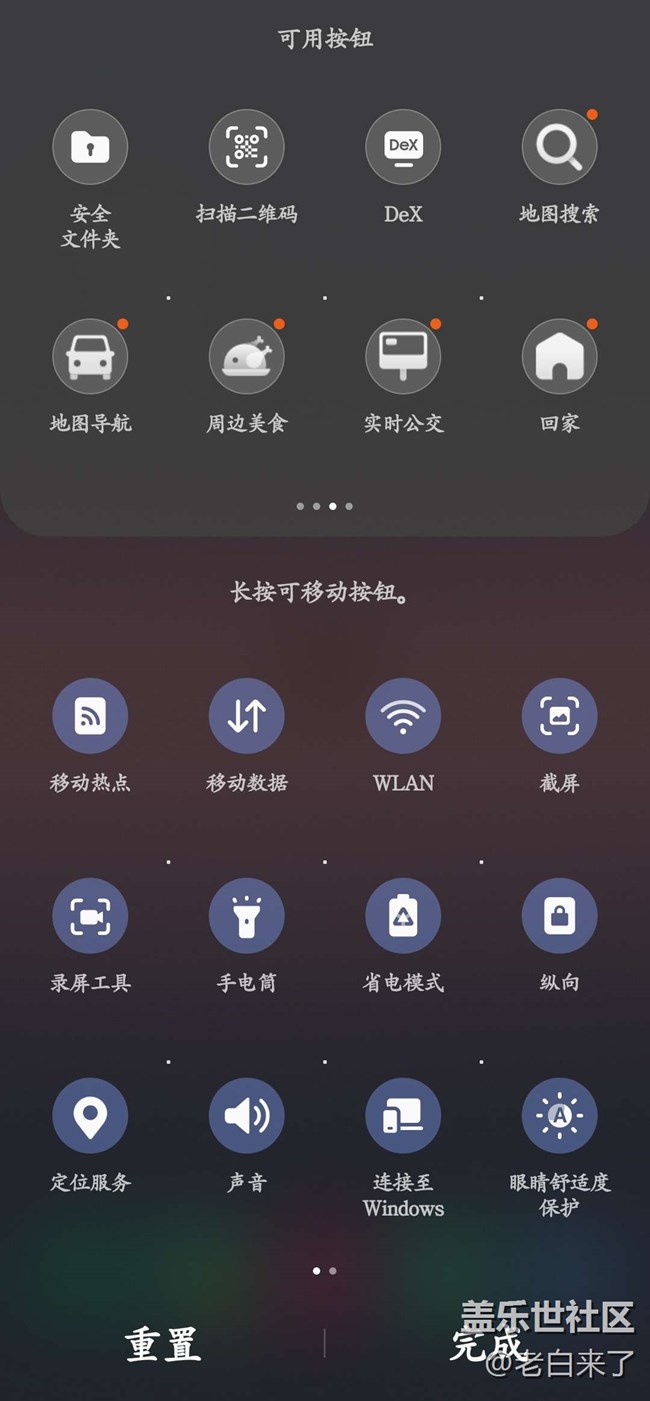Select the 省电模式 tile
650x1401 pixels.
click(403, 916)
